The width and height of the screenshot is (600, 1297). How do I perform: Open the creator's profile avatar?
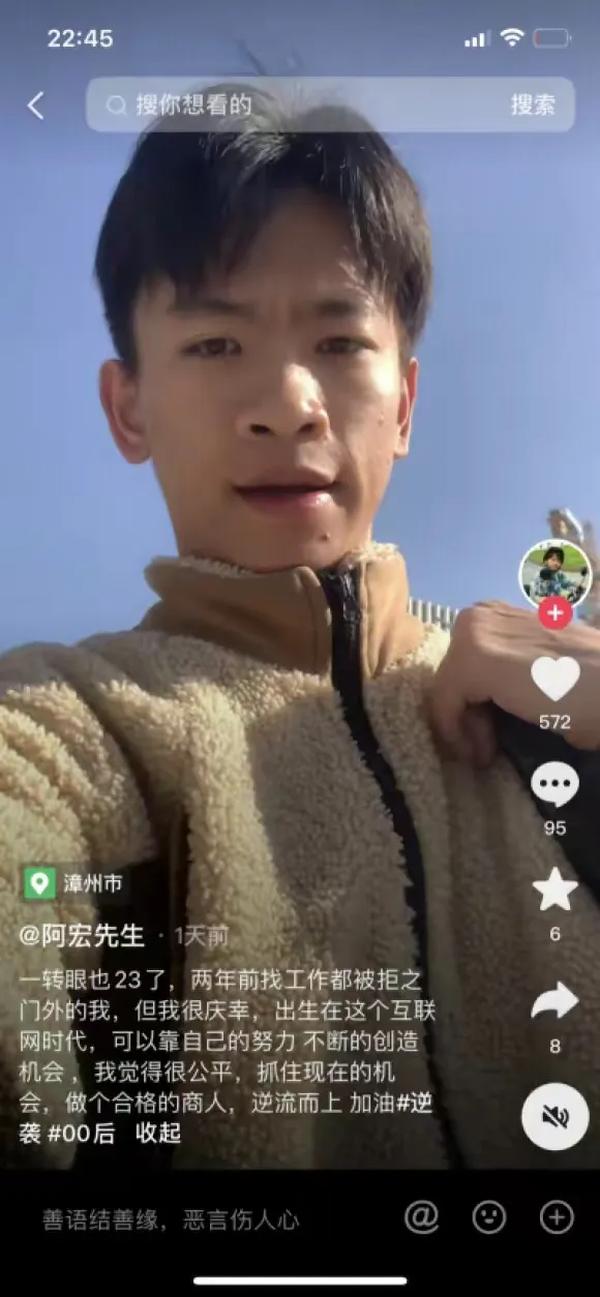click(x=554, y=574)
